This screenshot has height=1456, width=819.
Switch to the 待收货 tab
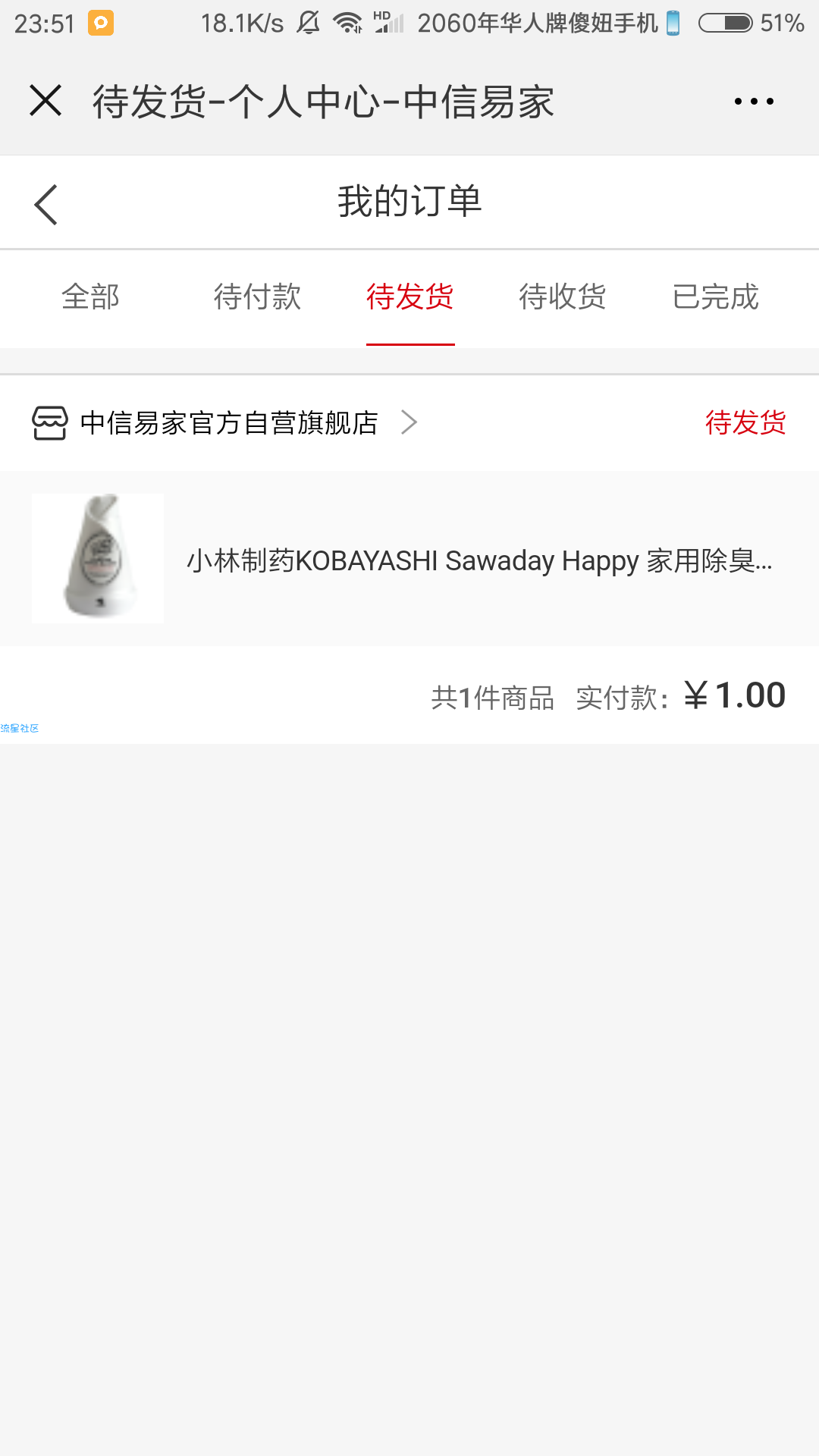[563, 297]
